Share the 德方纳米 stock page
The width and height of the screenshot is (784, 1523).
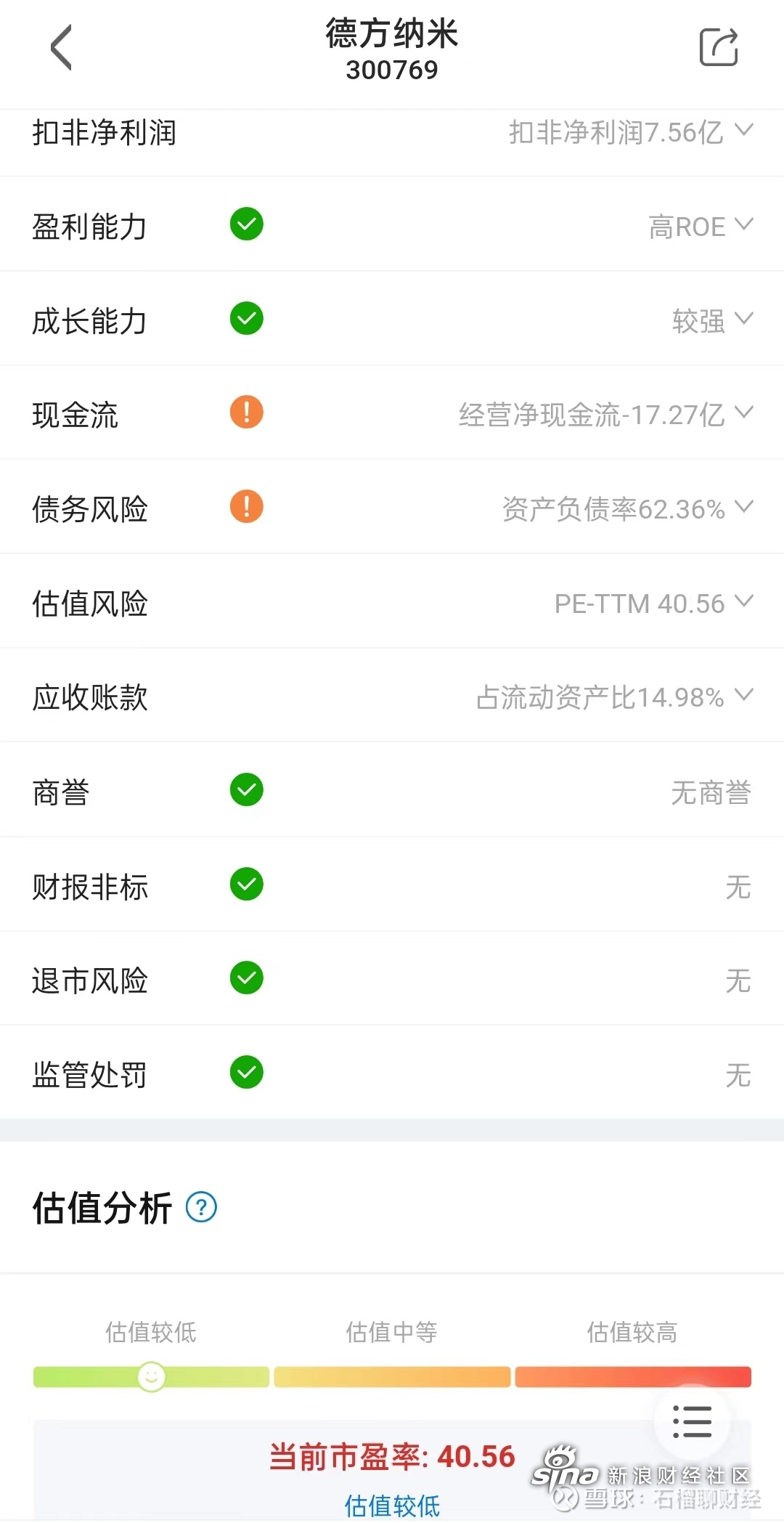(719, 47)
